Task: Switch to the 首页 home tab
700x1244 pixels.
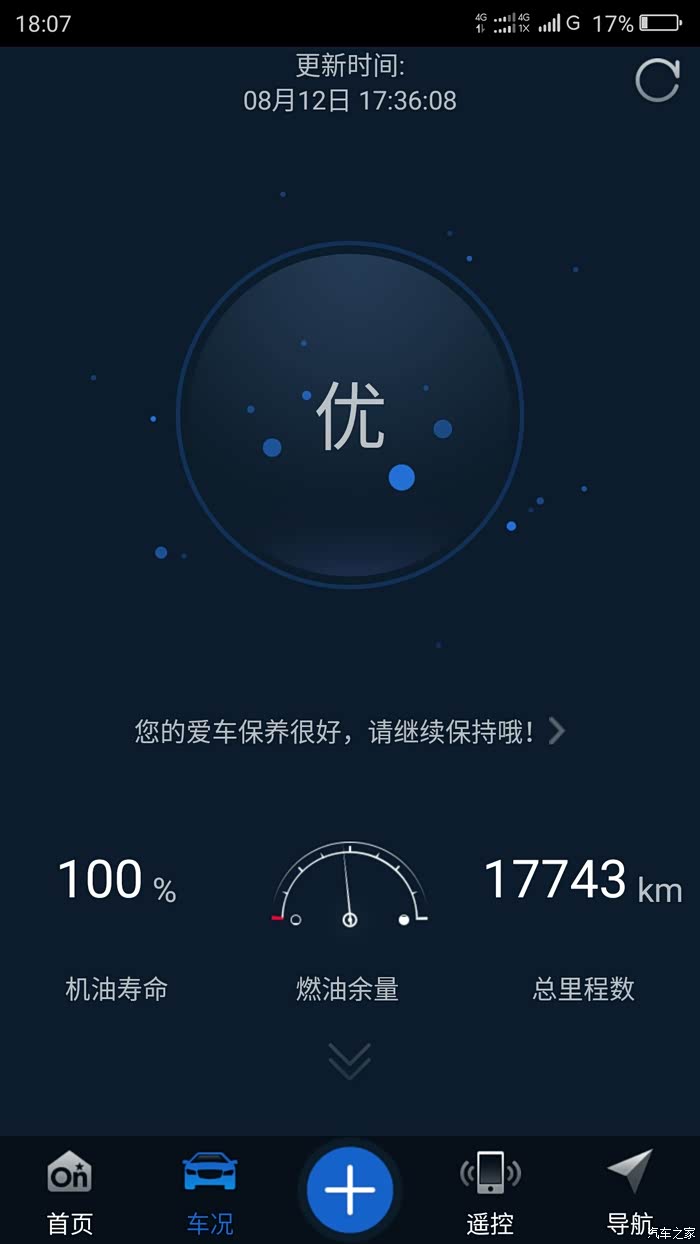Action: 70,1192
